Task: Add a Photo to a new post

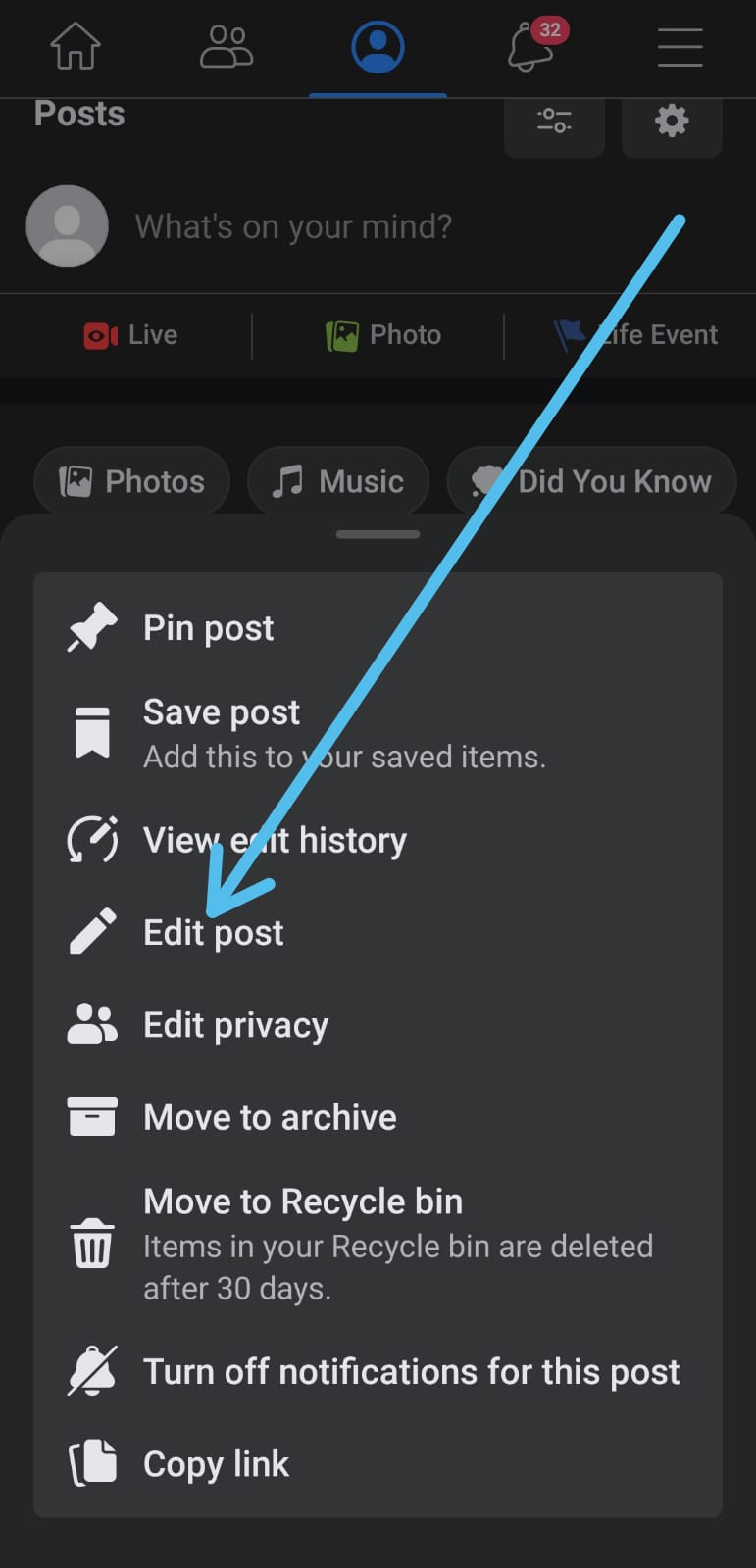Action: coord(383,335)
